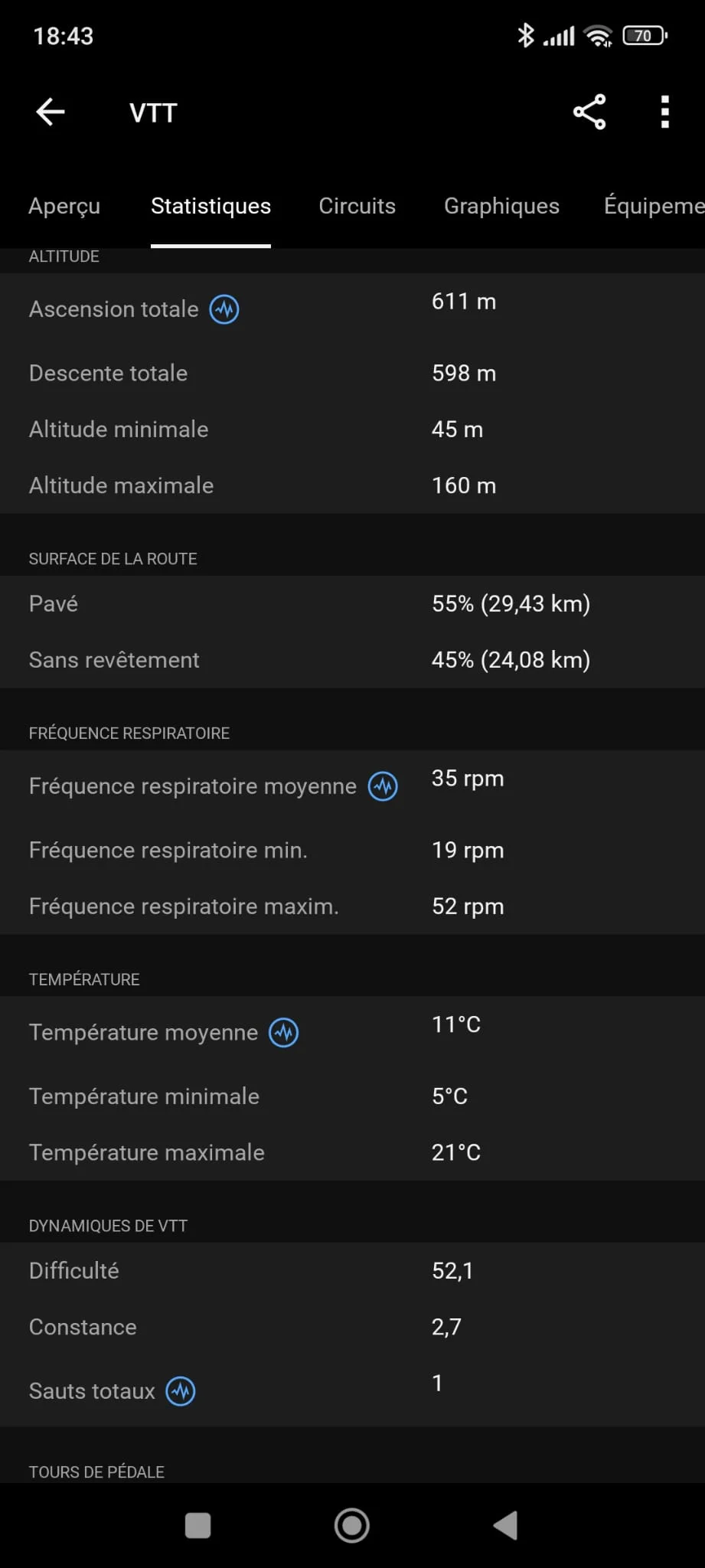Go to the system home screen
This screenshot has height=1568, width=705.
[x=352, y=1525]
